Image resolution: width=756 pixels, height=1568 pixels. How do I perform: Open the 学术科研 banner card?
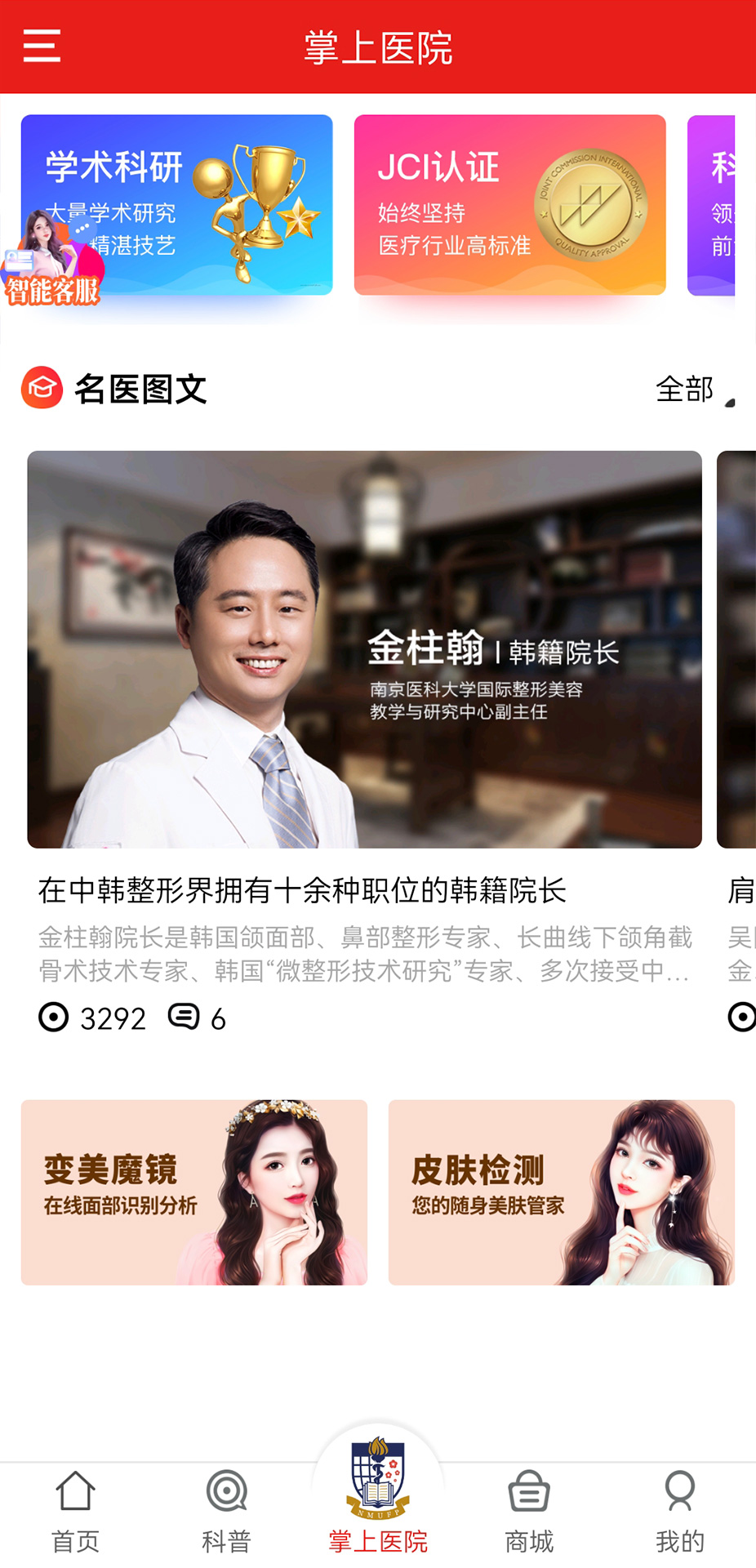[x=176, y=207]
